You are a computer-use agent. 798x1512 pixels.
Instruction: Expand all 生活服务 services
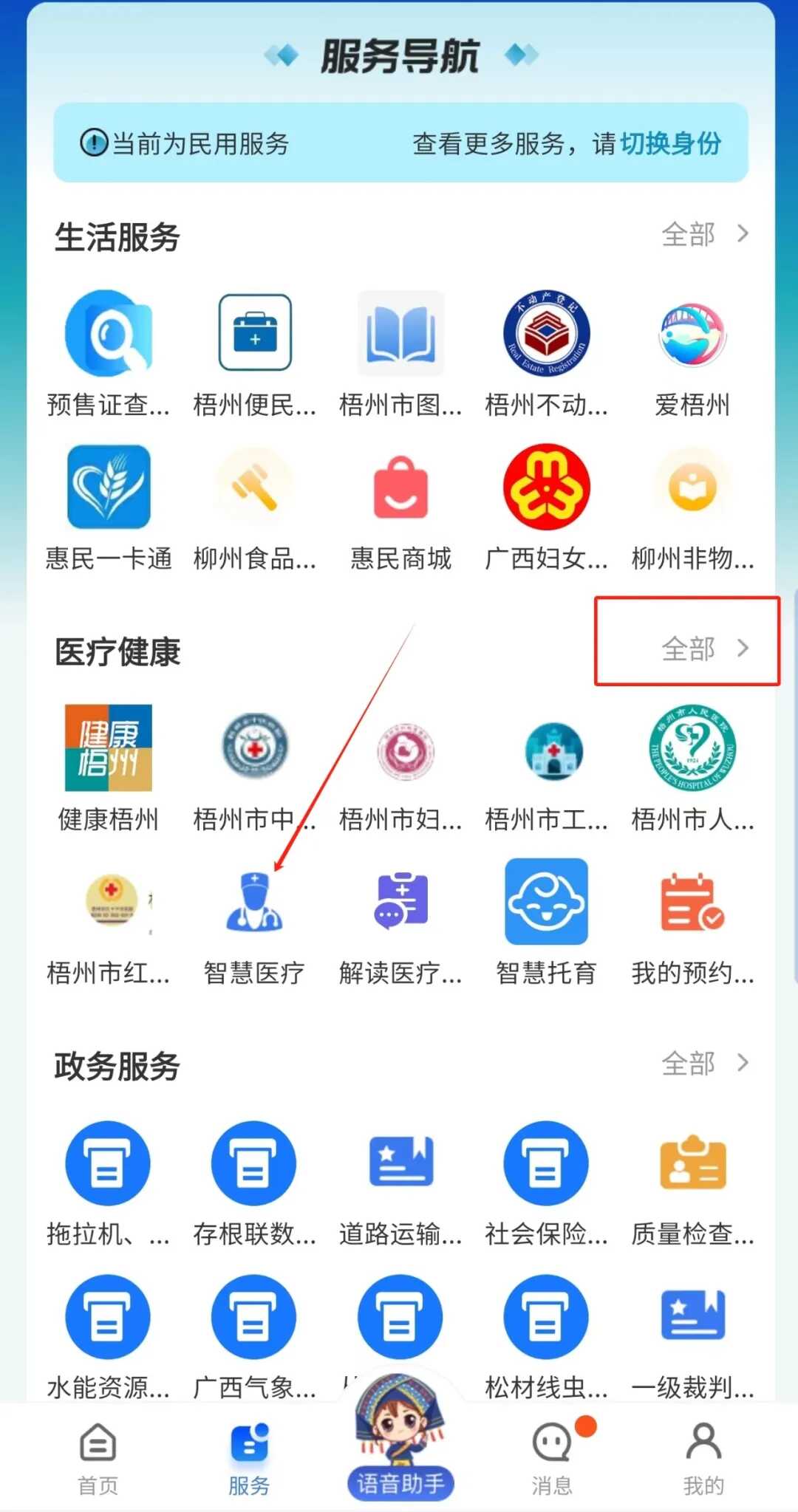pyautogui.click(x=705, y=234)
